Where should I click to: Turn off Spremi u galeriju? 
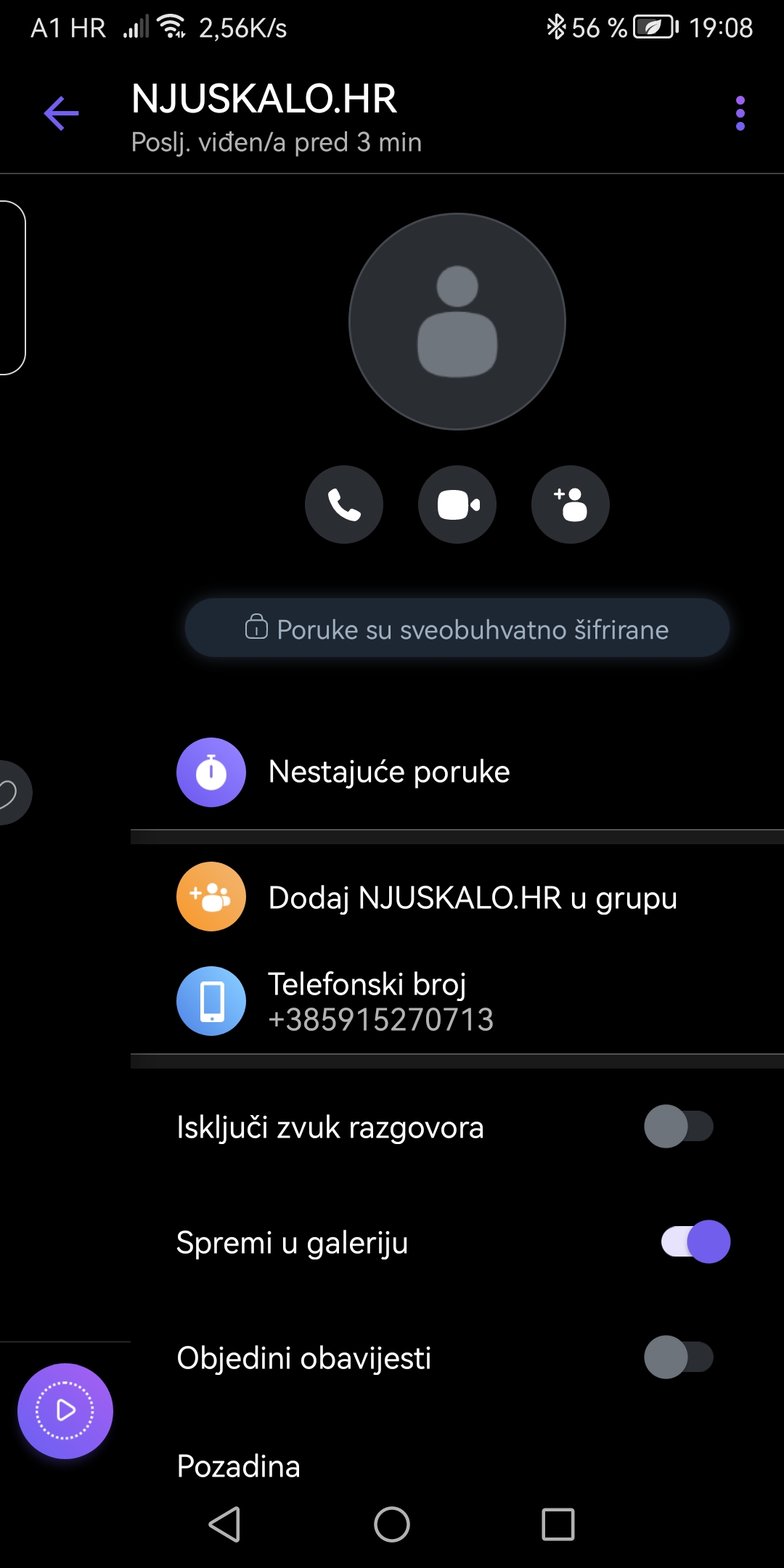[695, 1242]
